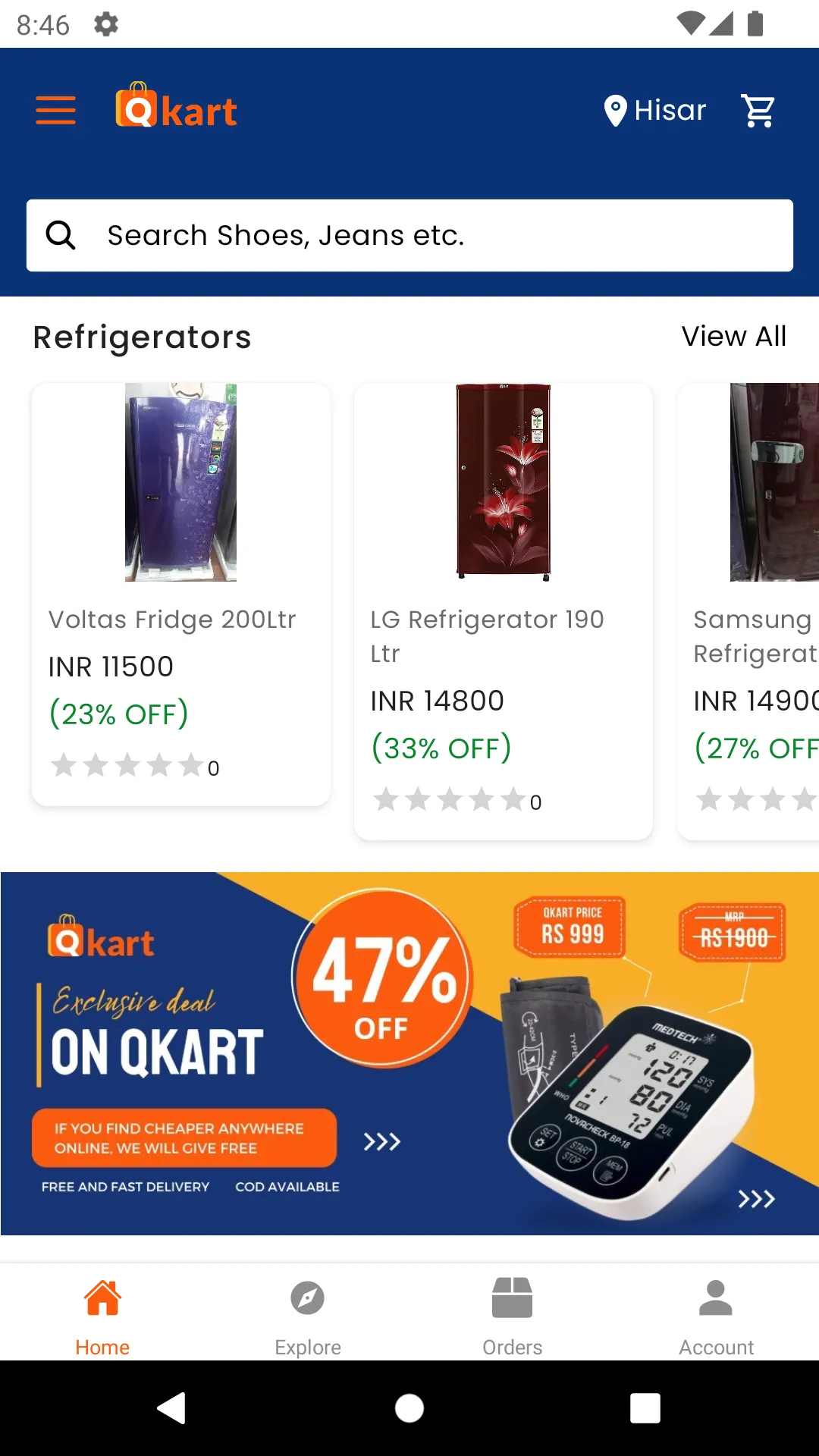819x1456 pixels.
Task: Change the Hisar delivery location
Action: click(655, 111)
